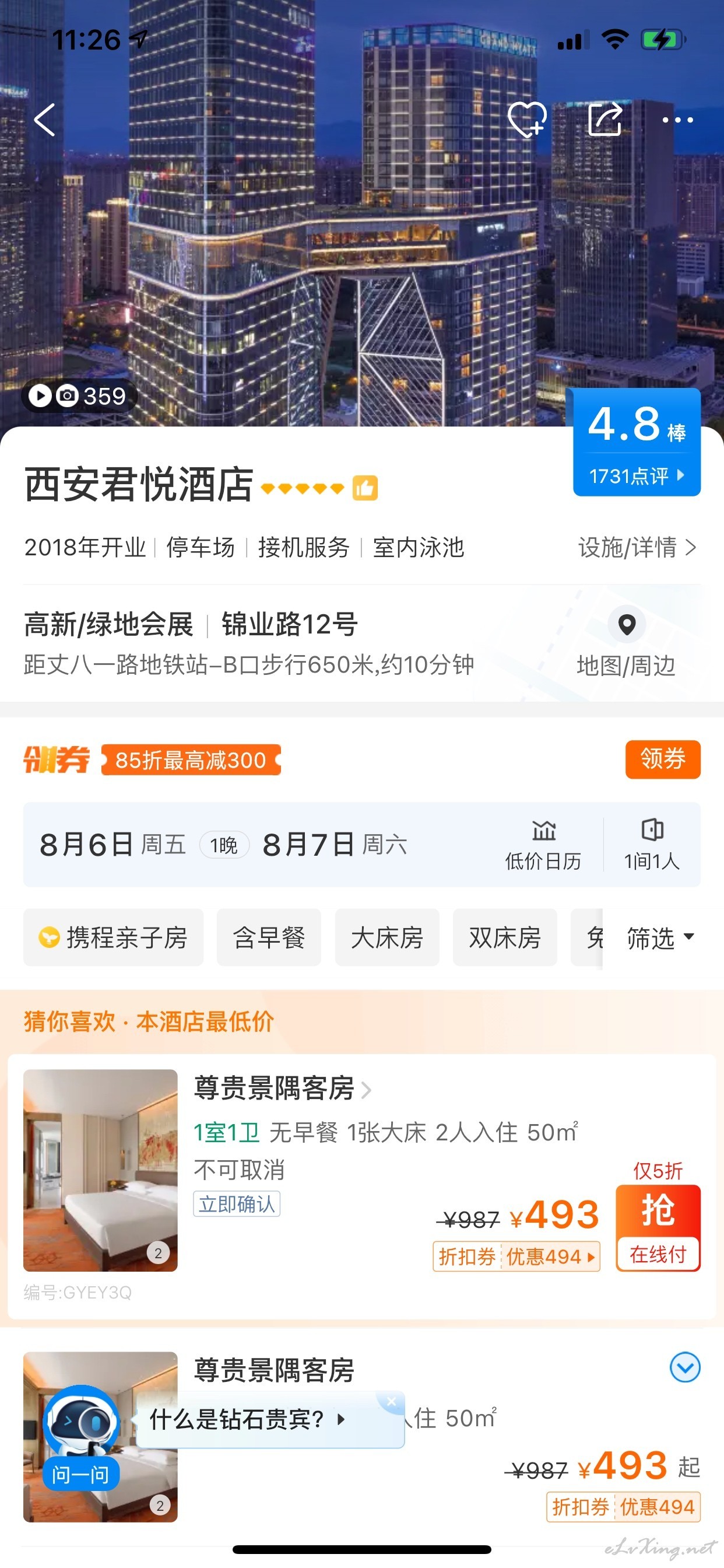
Task: Filter rooms by 大床房
Action: (x=387, y=937)
